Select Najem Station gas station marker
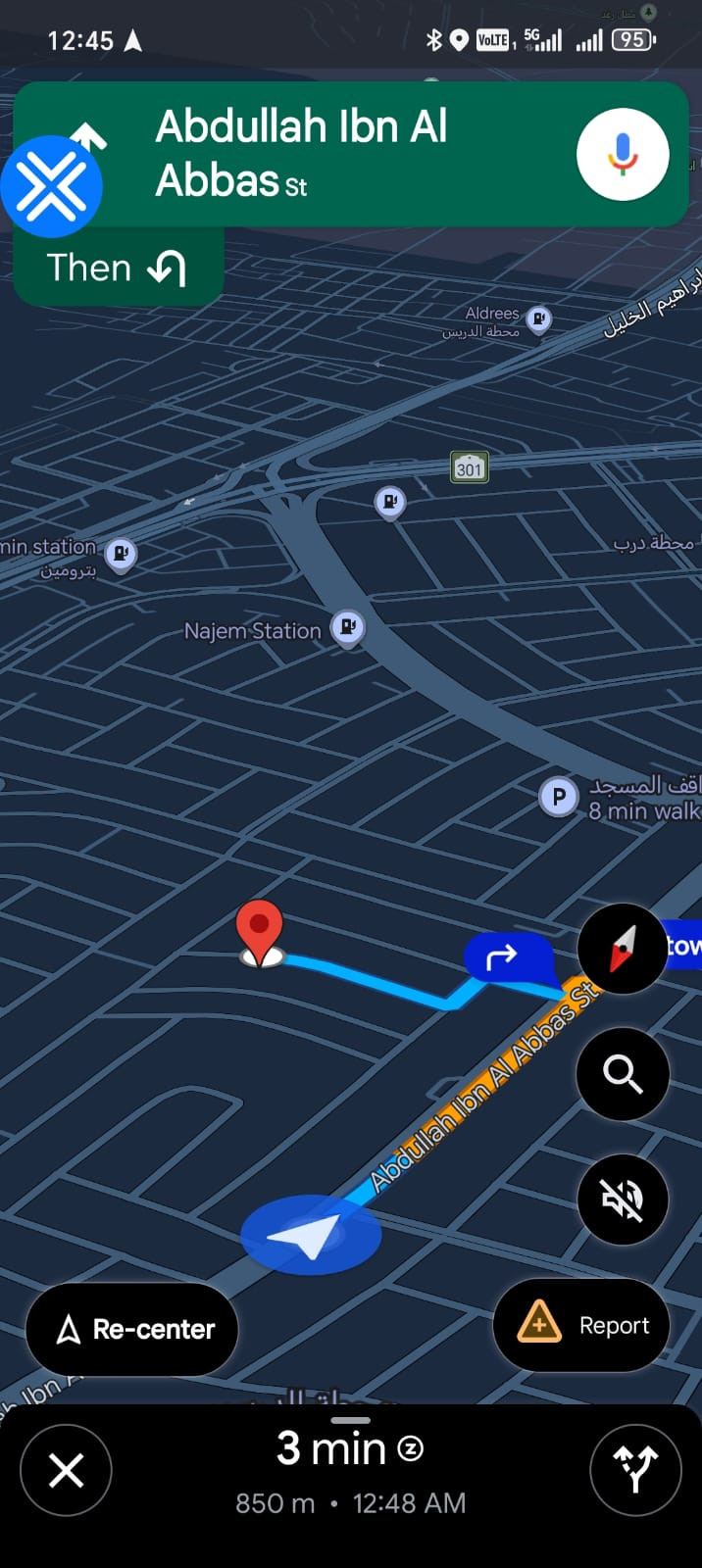 (x=347, y=628)
